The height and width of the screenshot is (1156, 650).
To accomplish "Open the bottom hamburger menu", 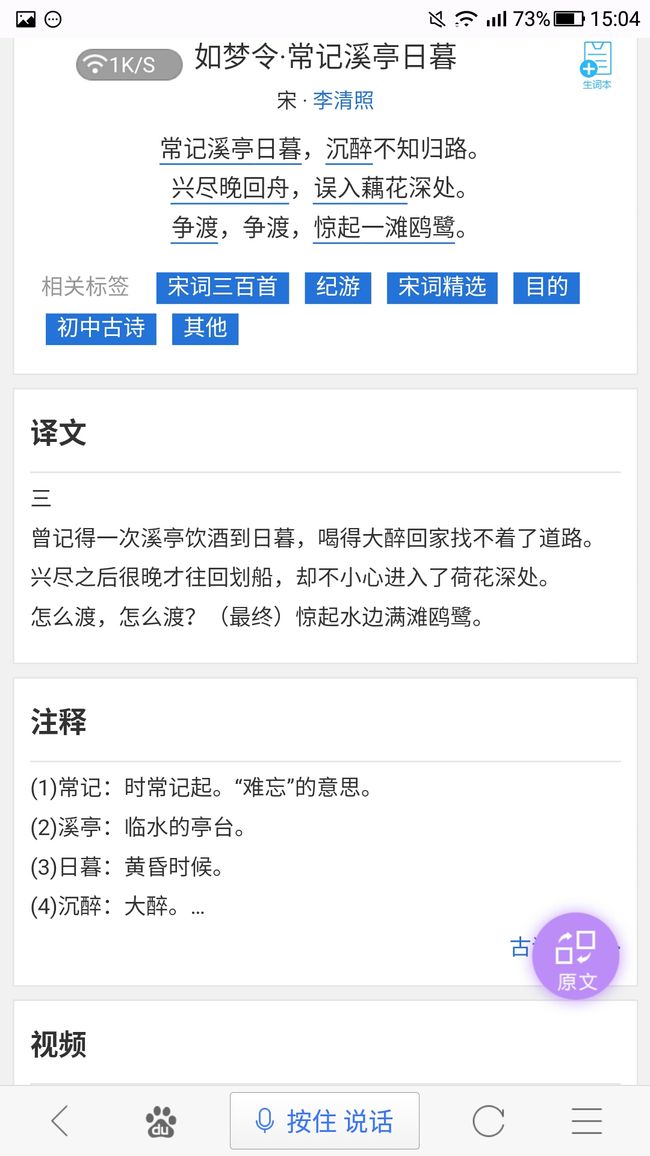I will click(x=587, y=1121).
